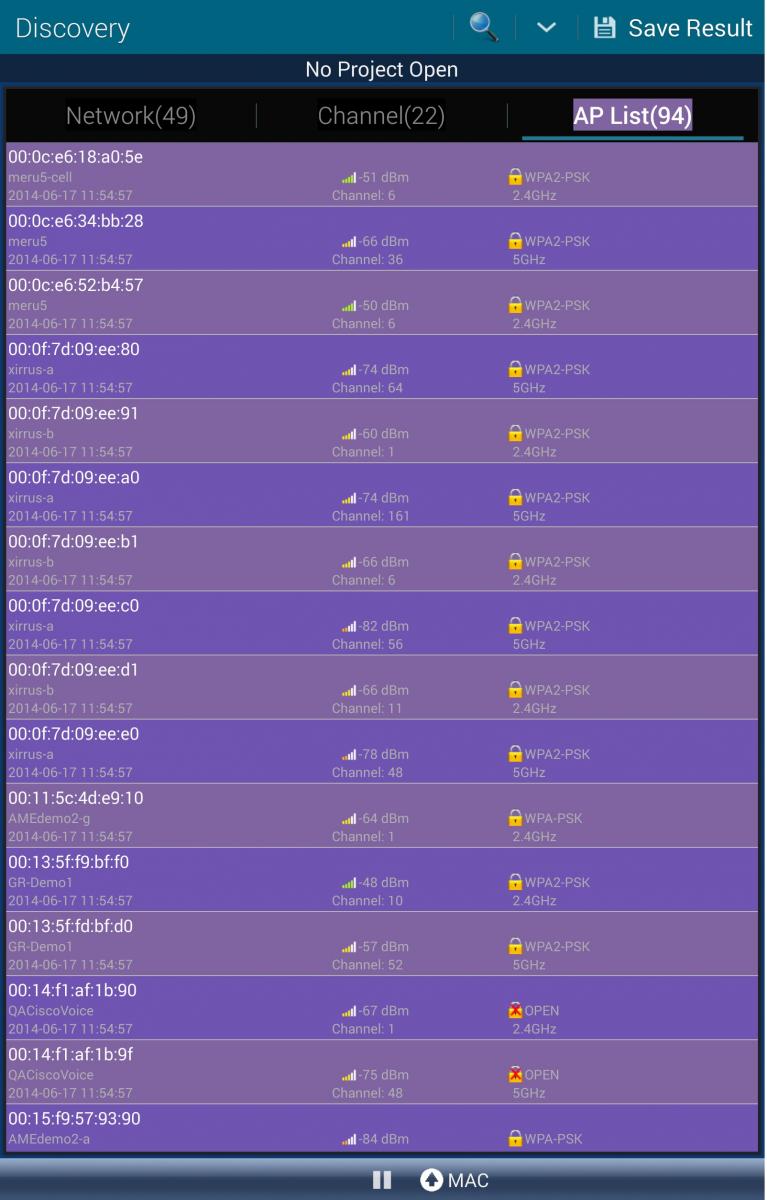The width and height of the screenshot is (767, 1200).
Task: Select the AP List(94) tab
Action: (632, 116)
